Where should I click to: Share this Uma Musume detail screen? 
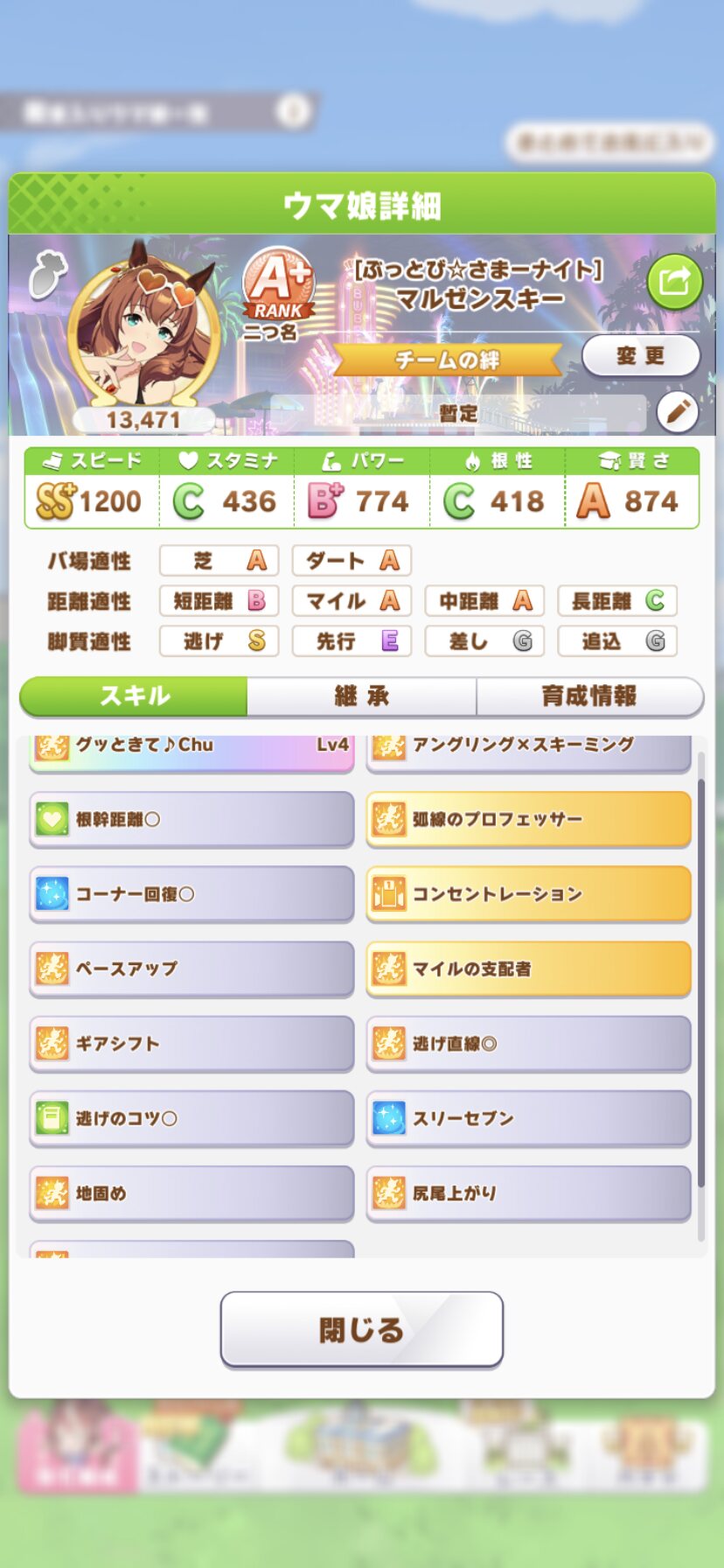click(674, 282)
